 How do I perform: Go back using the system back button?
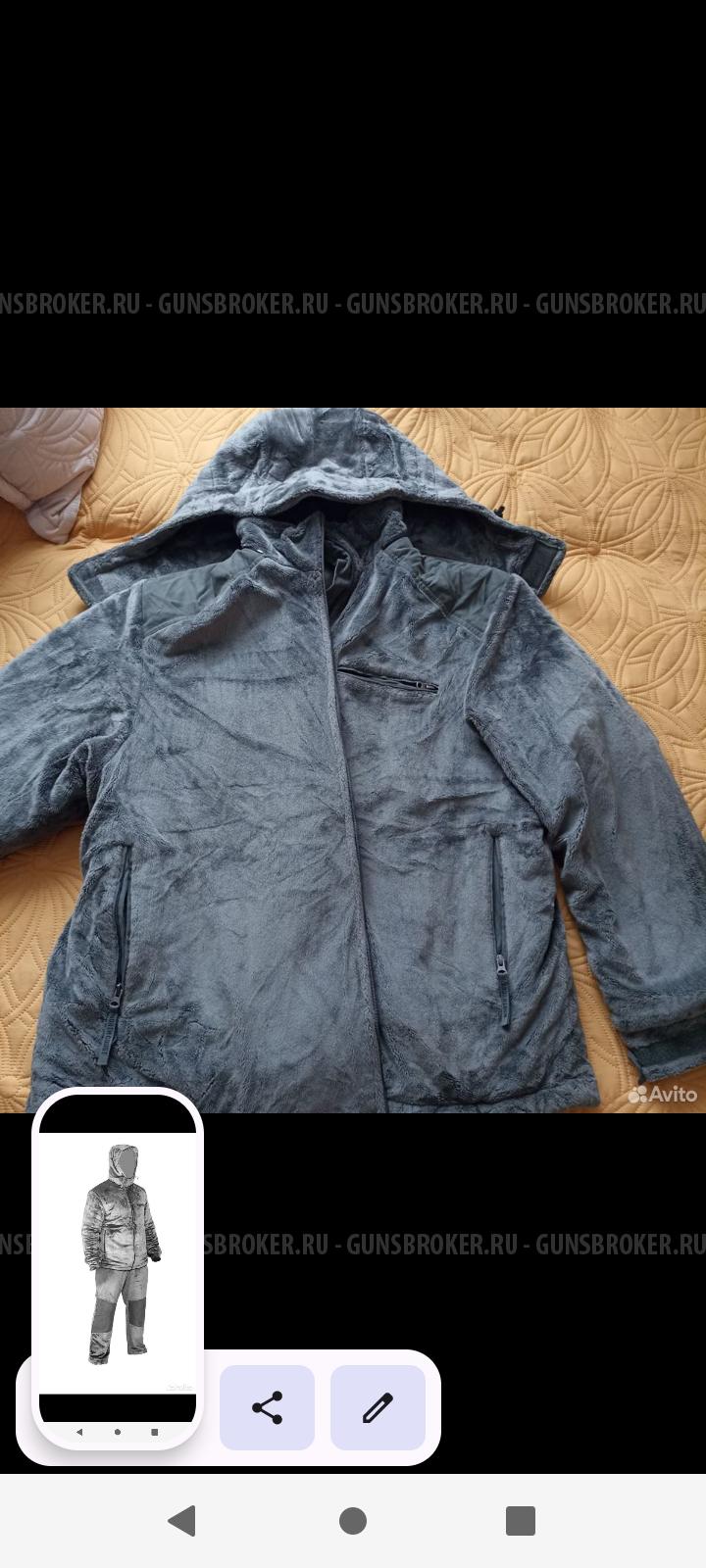pyautogui.click(x=182, y=1521)
